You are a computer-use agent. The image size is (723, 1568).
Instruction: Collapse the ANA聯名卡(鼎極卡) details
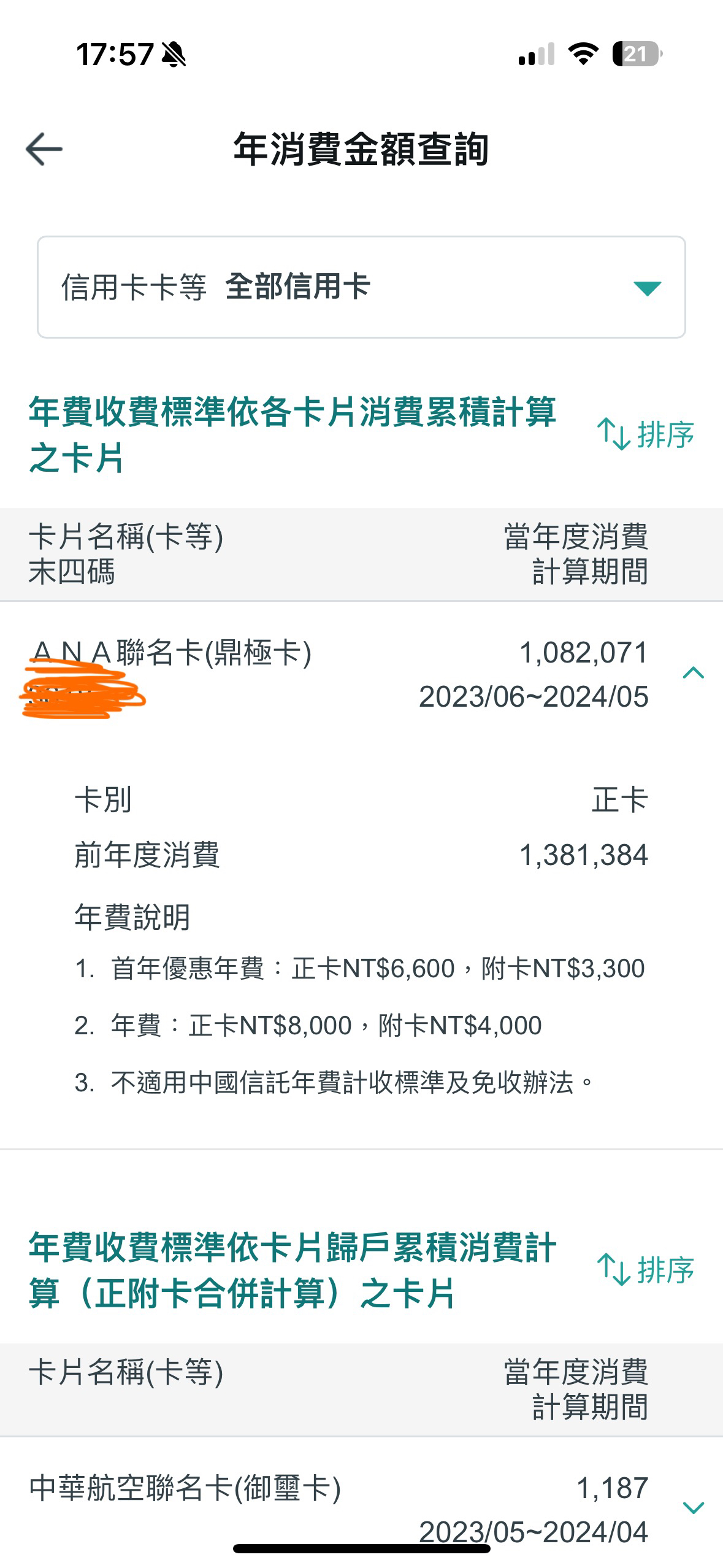click(x=694, y=673)
